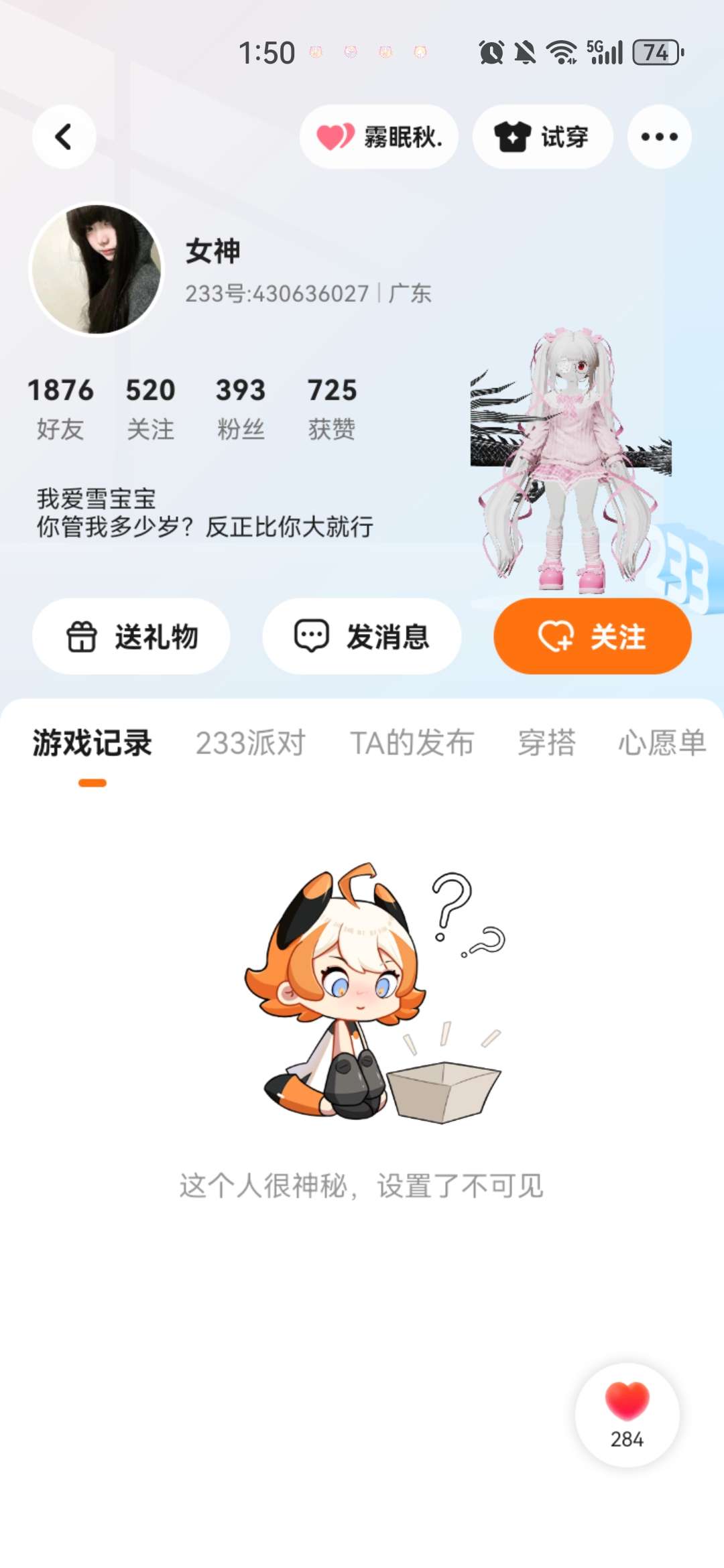Select the 游戏记录 tab
Screen dimensions: 724x1568
[x=93, y=742]
